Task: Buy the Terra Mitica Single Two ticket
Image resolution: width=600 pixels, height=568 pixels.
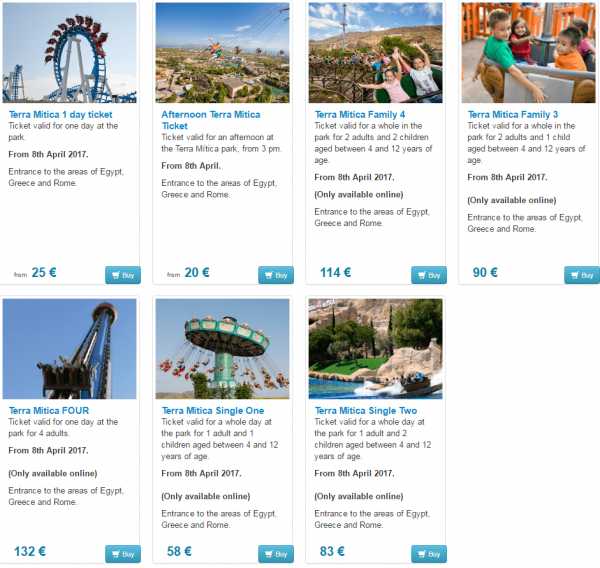Action: [428, 554]
